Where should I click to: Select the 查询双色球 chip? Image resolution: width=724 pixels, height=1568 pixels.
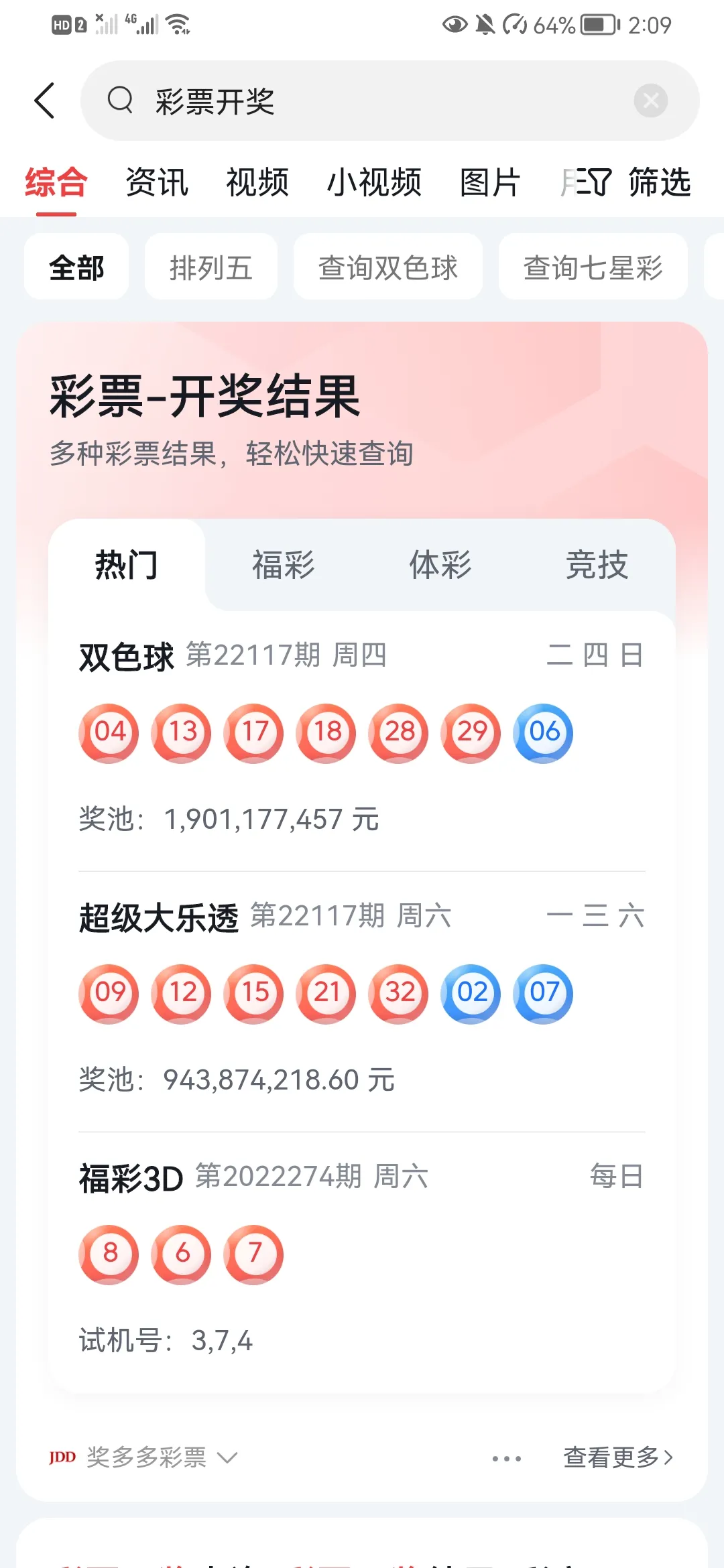click(388, 267)
